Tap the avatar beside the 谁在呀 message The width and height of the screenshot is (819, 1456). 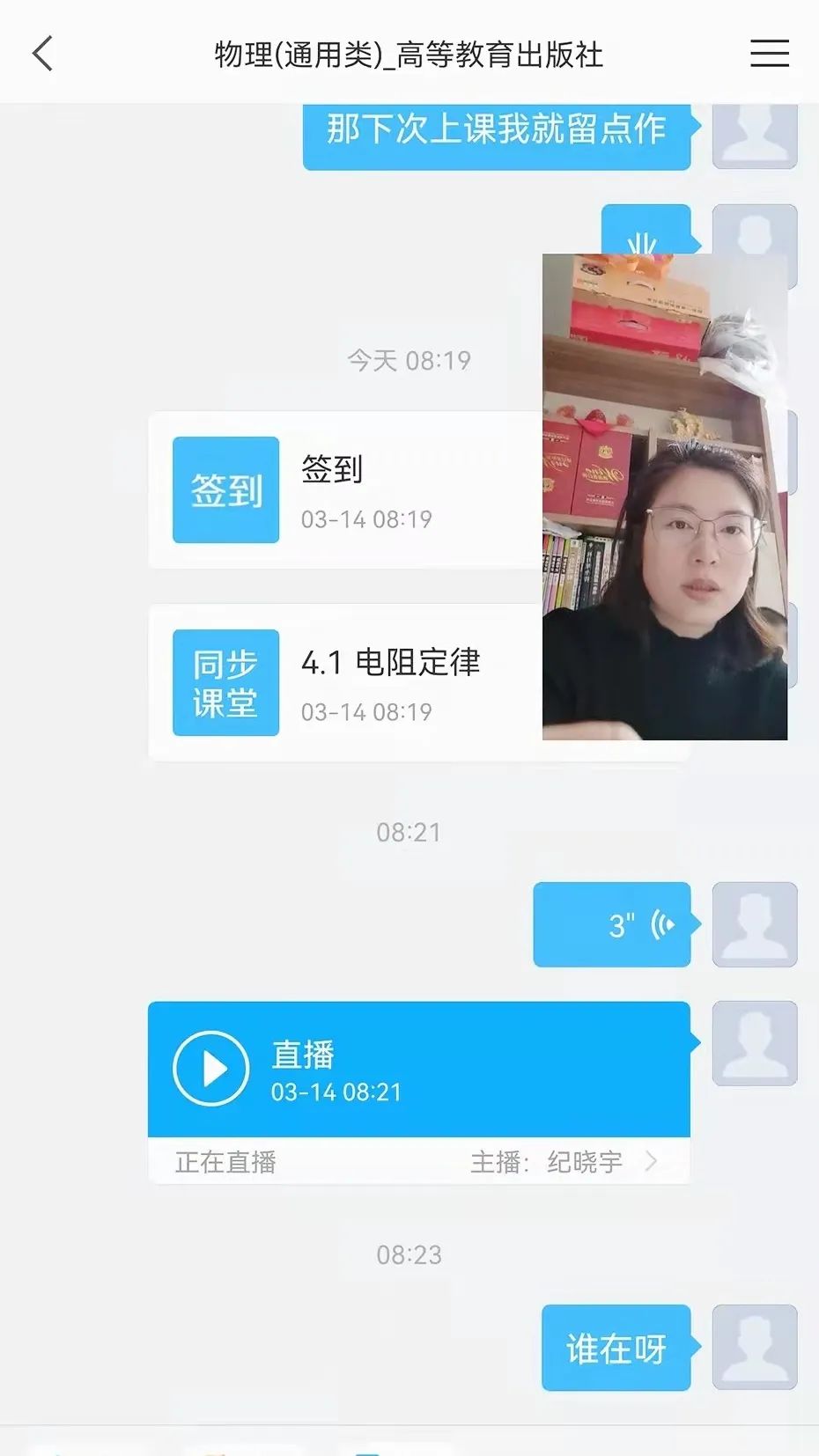coord(755,1349)
